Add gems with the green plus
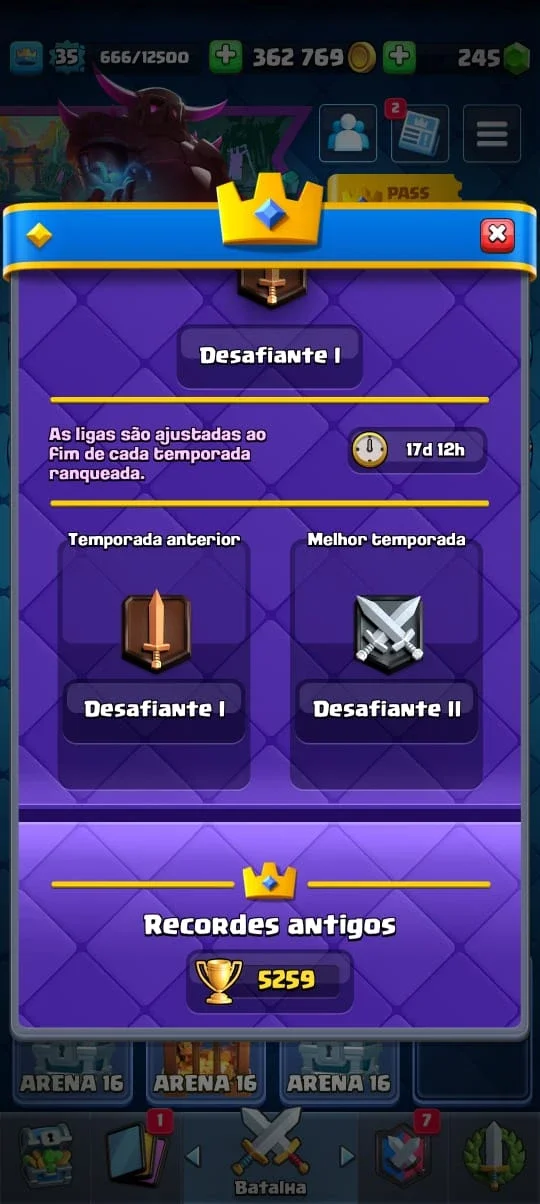Image resolution: width=540 pixels, height=1204 pixels. 400,57
